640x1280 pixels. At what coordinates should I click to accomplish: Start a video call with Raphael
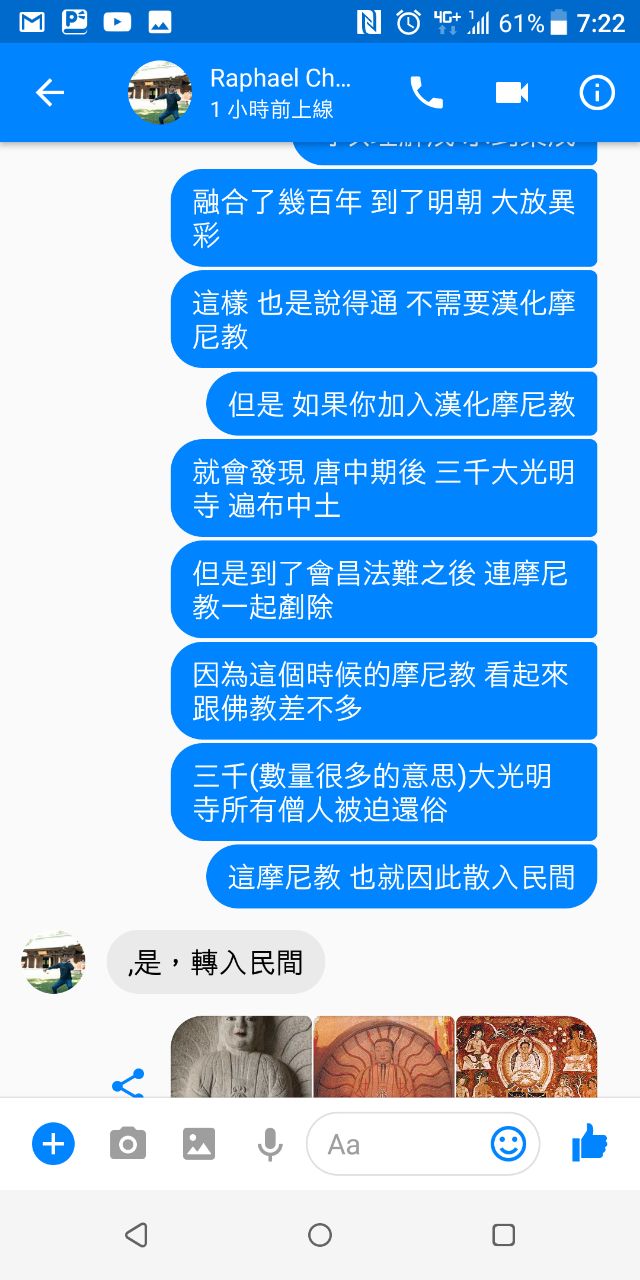point(511,93)
